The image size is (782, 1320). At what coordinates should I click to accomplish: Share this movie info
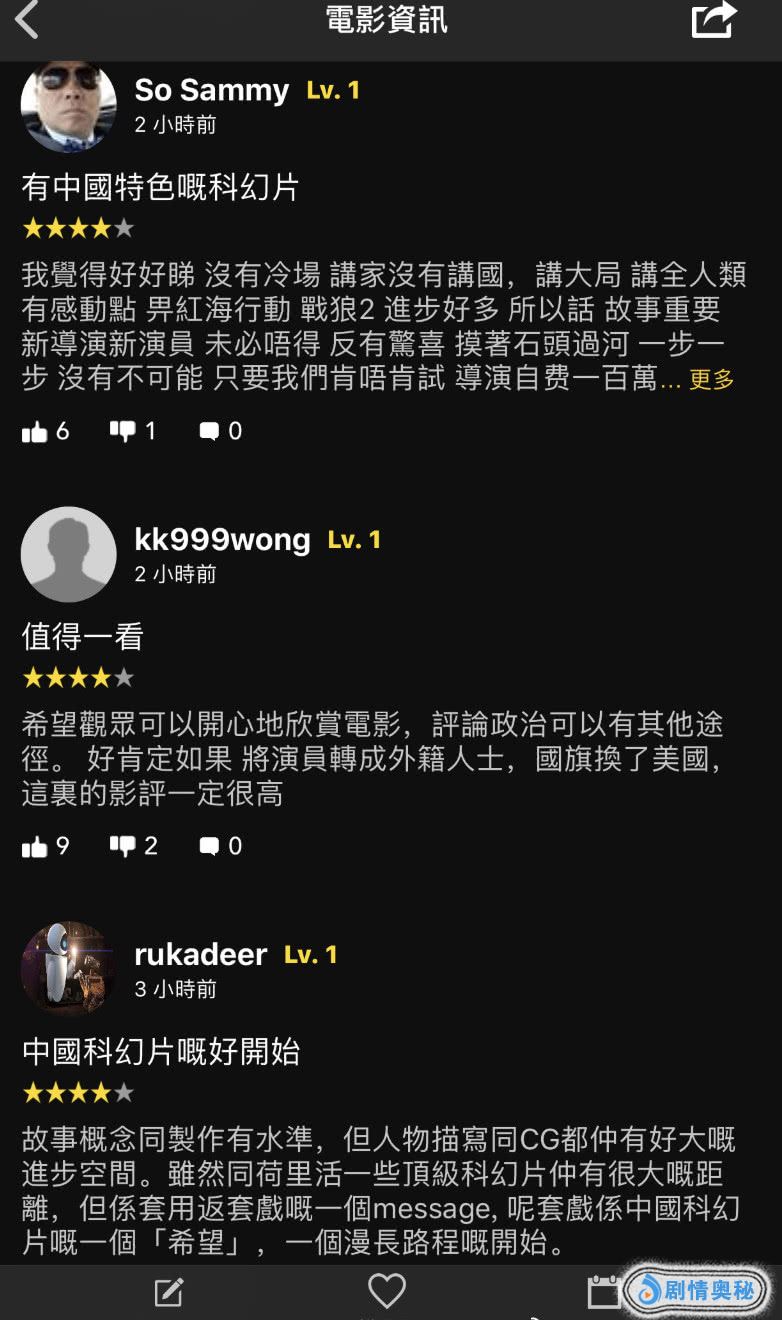pyautogui.click(x=713, y=20)
